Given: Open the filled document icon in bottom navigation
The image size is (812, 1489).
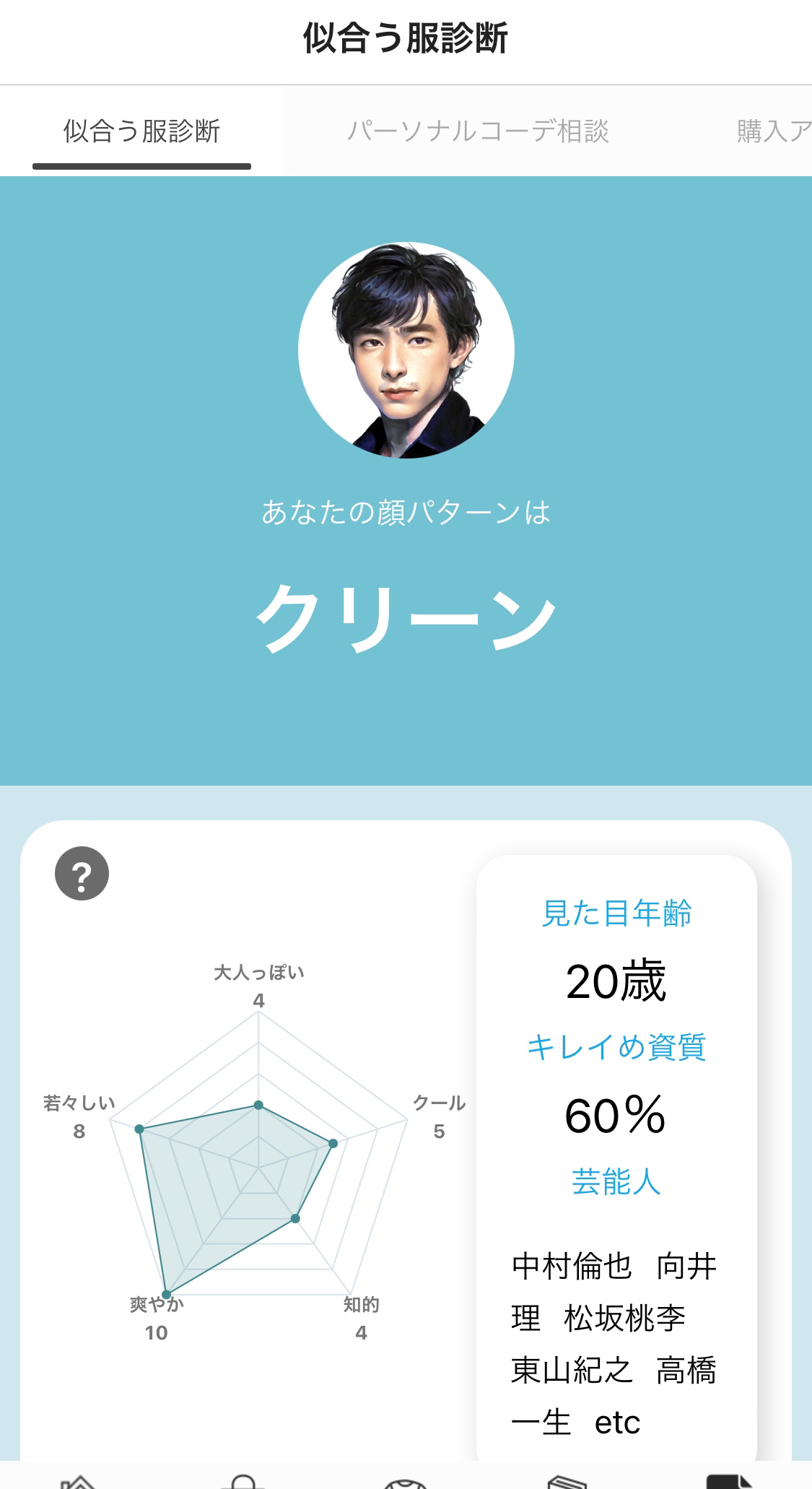Looking at the screenshot, I should [729, 1480].
